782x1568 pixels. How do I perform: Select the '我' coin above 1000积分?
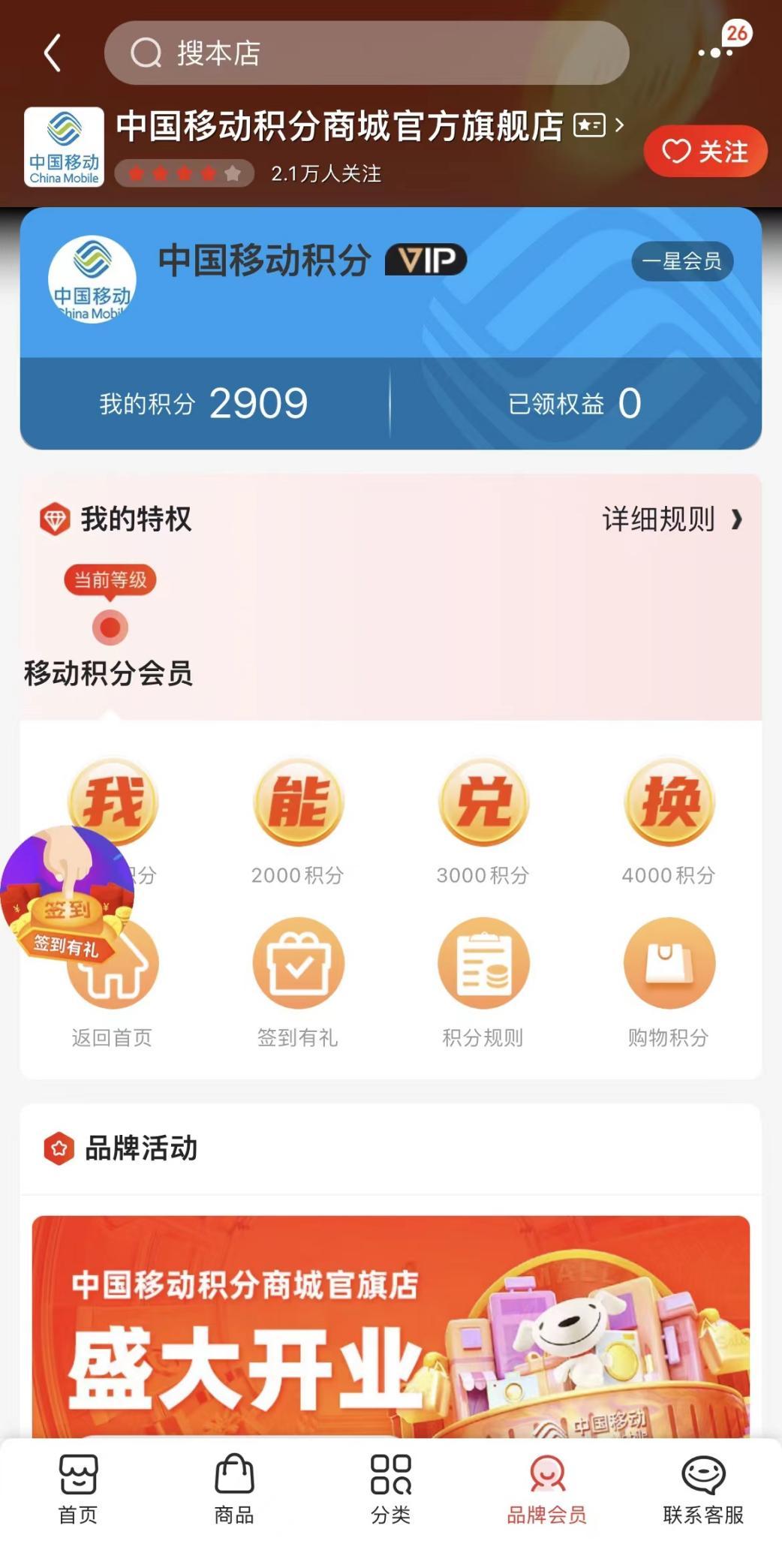[111, 803]
